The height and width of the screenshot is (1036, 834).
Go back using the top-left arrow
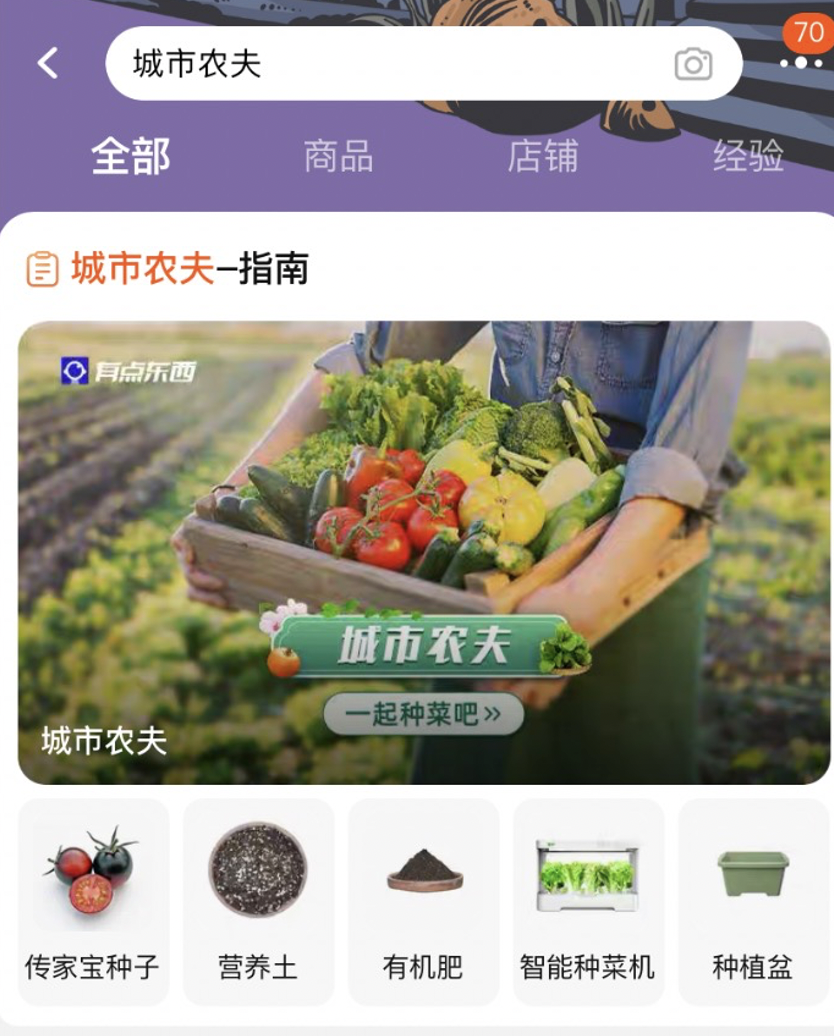coord(47,64)
